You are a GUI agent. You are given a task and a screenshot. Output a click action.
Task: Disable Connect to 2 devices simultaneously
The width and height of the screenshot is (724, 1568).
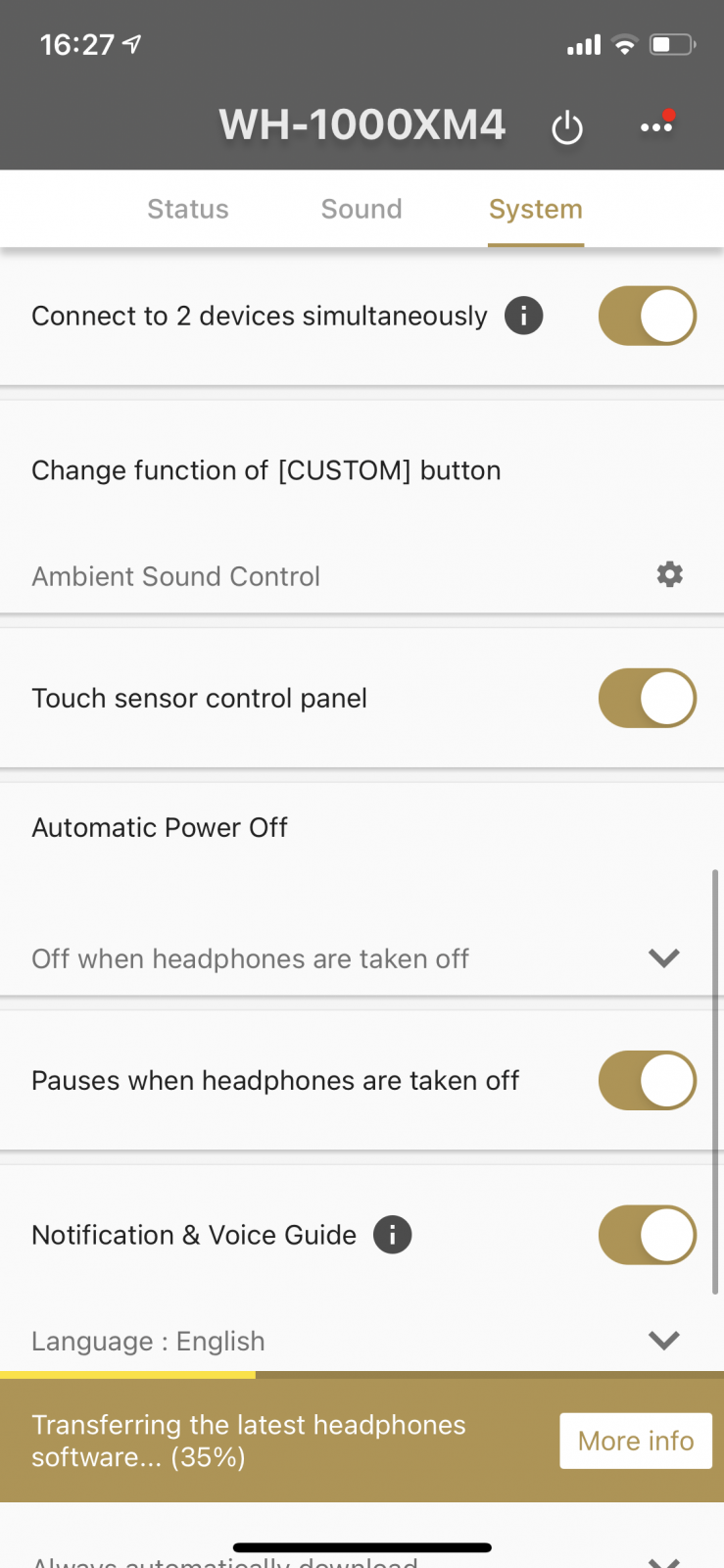click(x=648, y=316)
